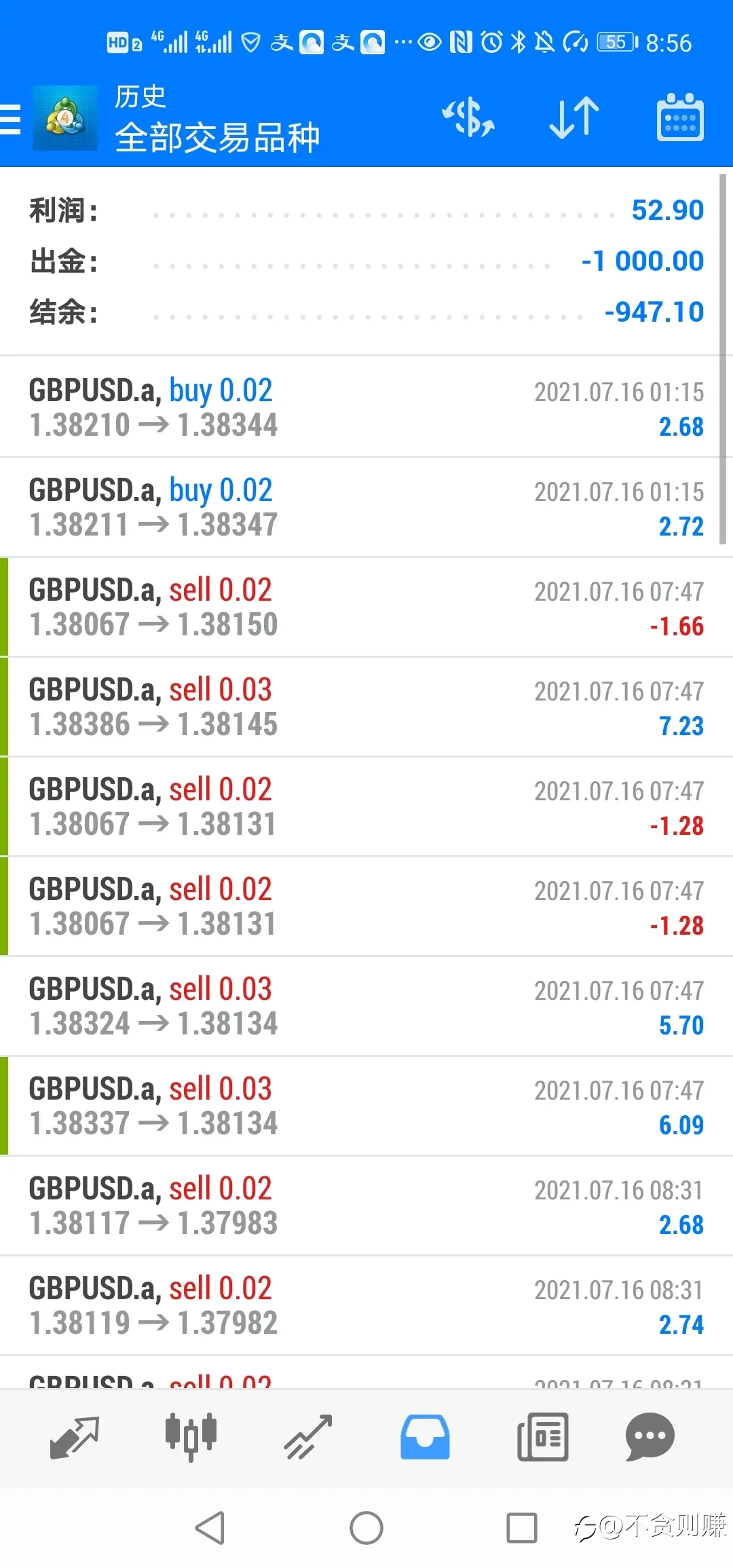Image resolution: width=733 pixels, height=1568 pixels.
Task: Open the sell trade with -1.66 loss
Action: 366,607
